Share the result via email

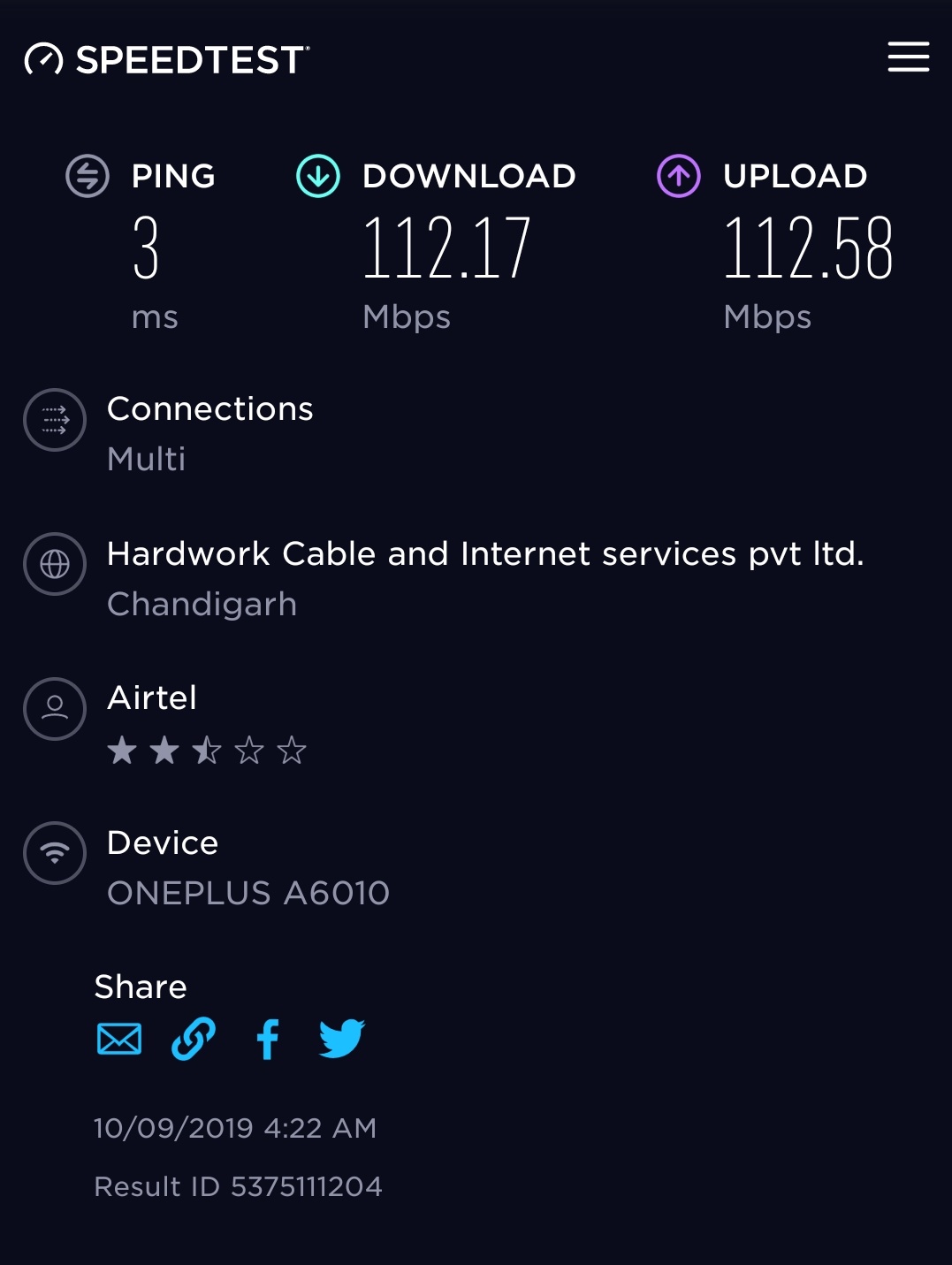119,1039
